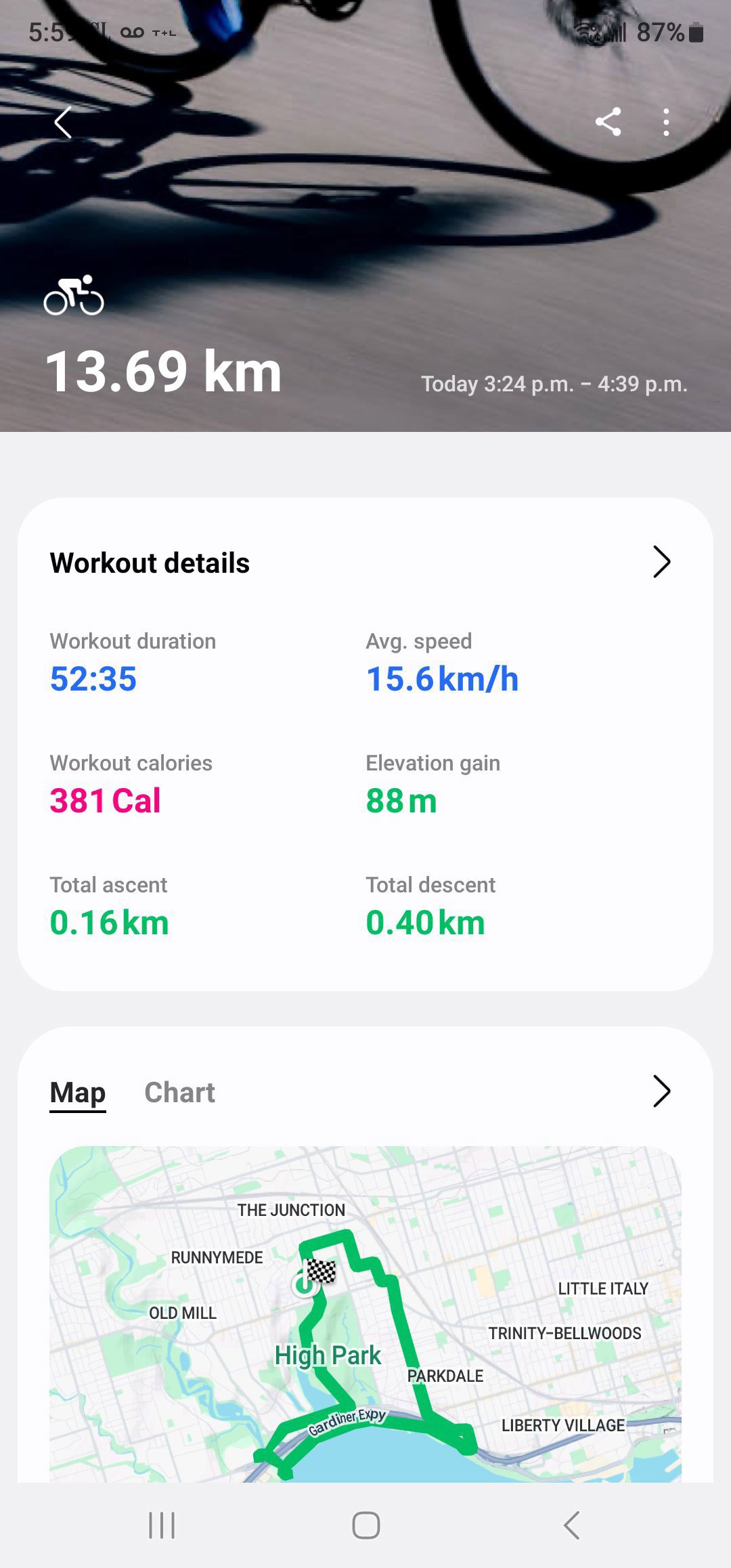731x1568 pixels.
Task: Expand Workout details with the chevron
Action: 661,562
